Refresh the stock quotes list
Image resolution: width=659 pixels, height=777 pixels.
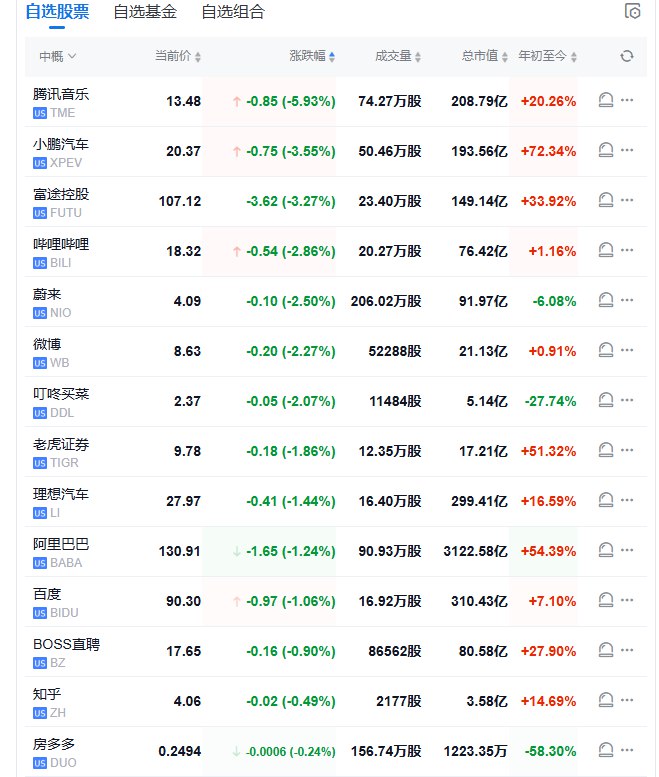627,57
